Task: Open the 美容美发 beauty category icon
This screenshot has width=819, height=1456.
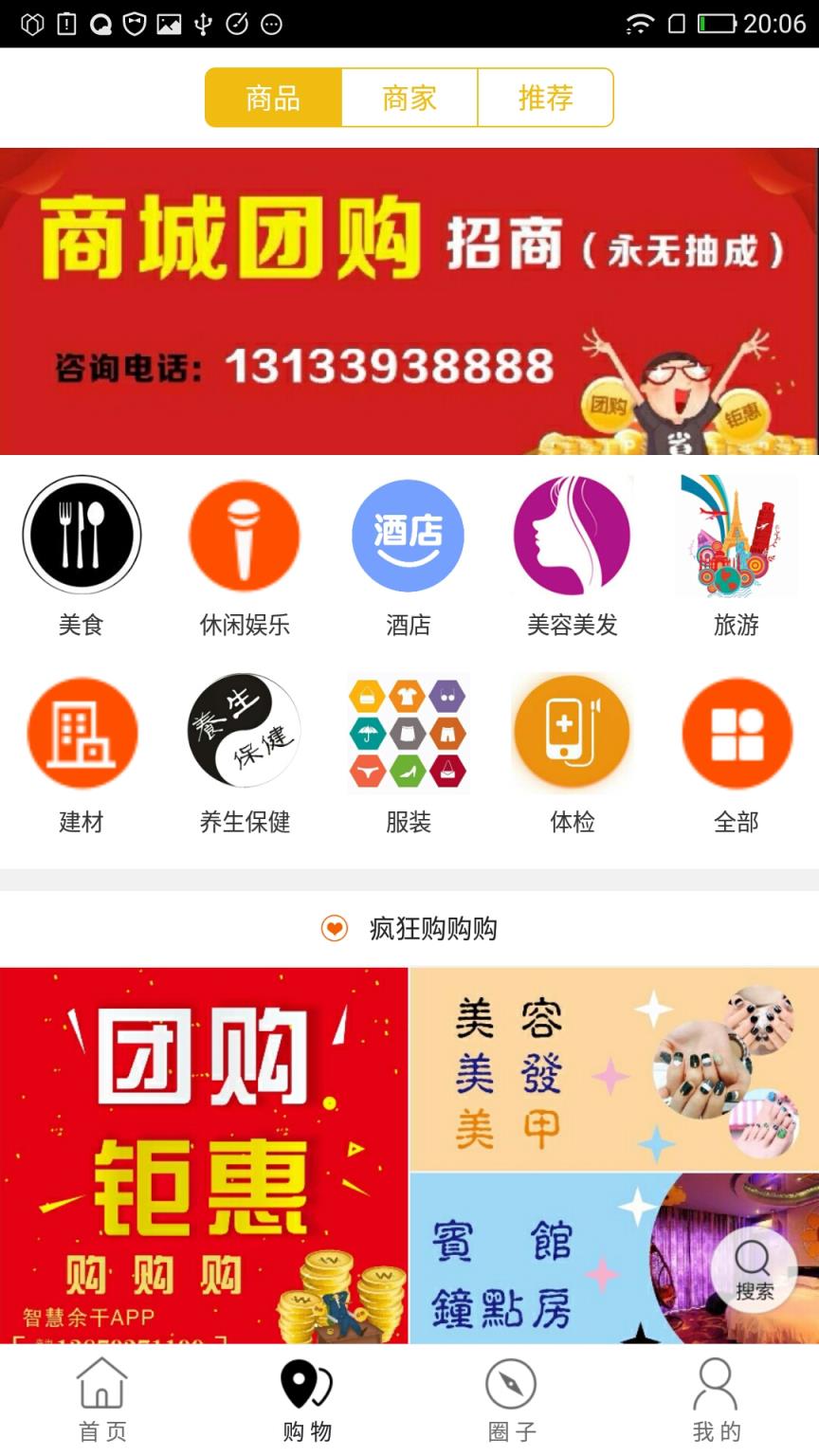Action: 573,535
